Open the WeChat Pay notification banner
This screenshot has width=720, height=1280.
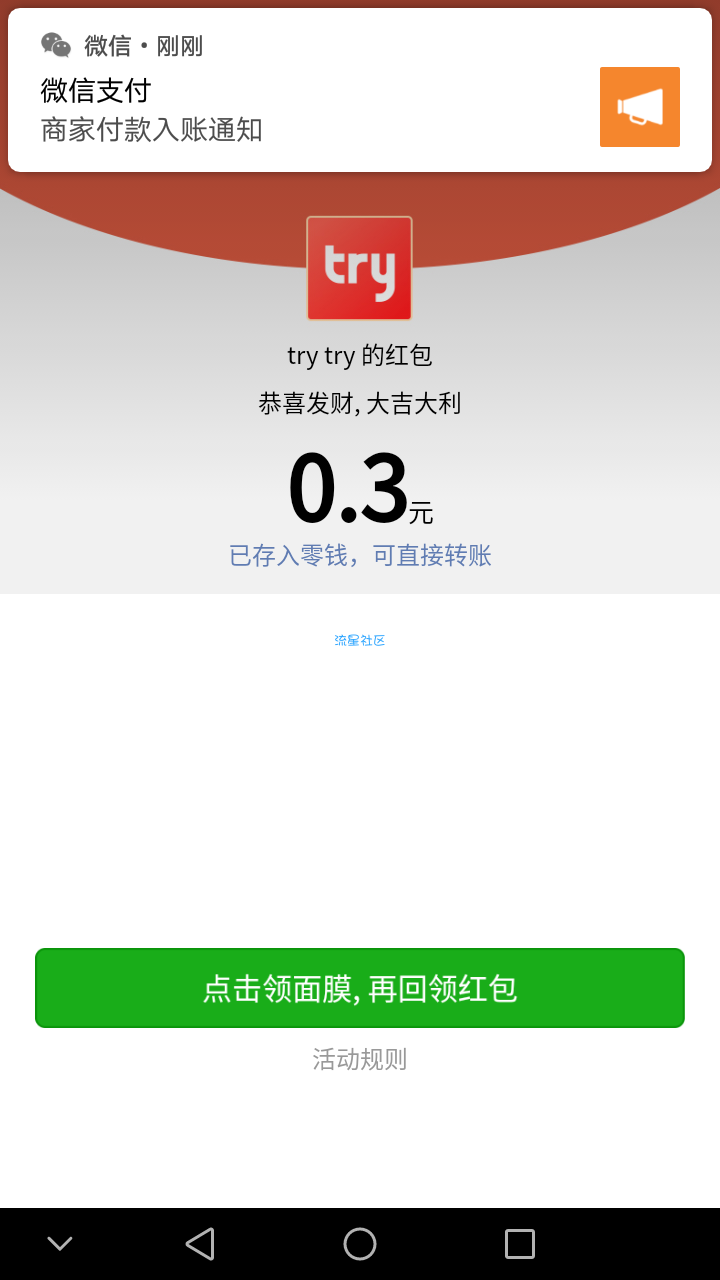point(360,90)
